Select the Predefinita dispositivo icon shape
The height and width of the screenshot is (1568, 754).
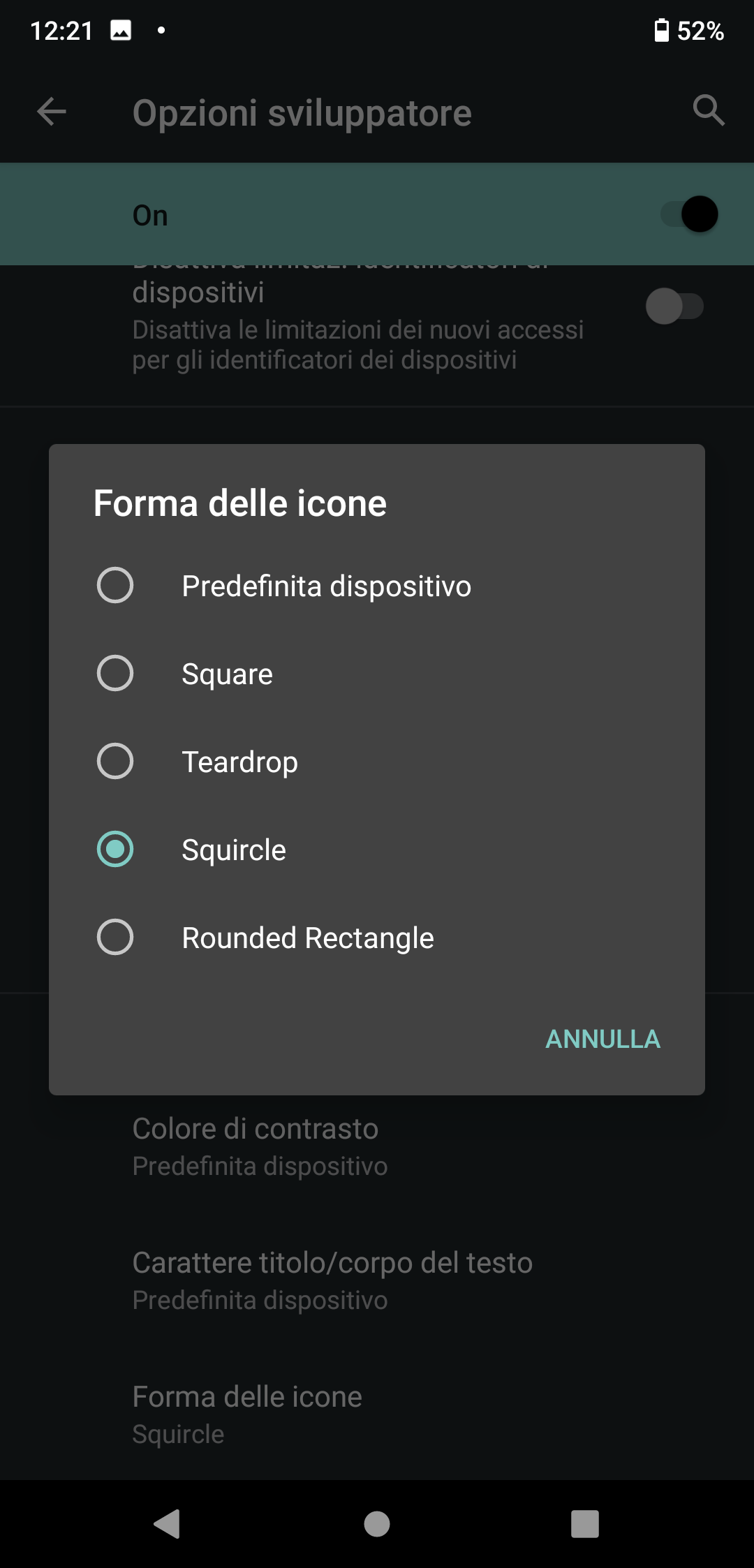pyautogui.click(x=377, y=585)
